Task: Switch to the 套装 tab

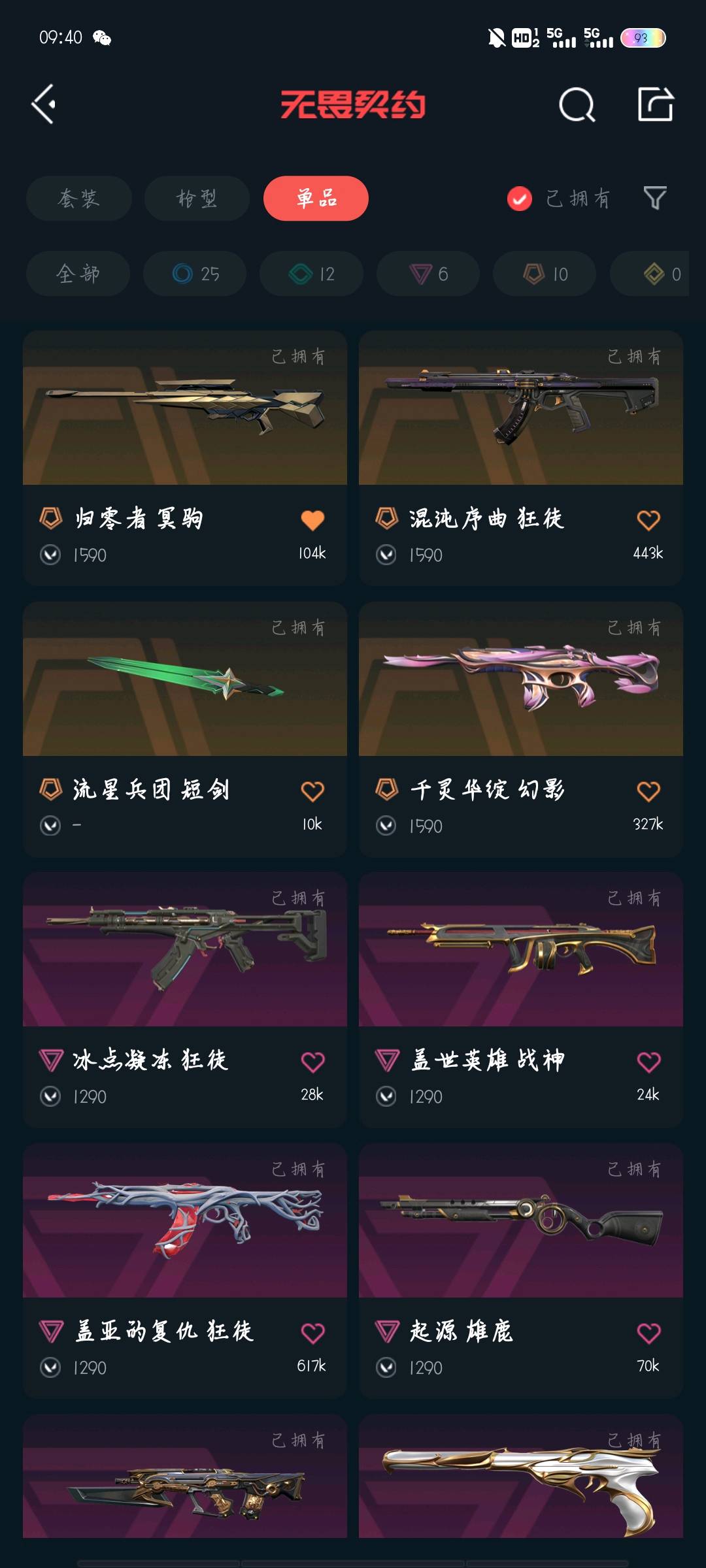Action: pyautogui.click(x=78, y=198)
